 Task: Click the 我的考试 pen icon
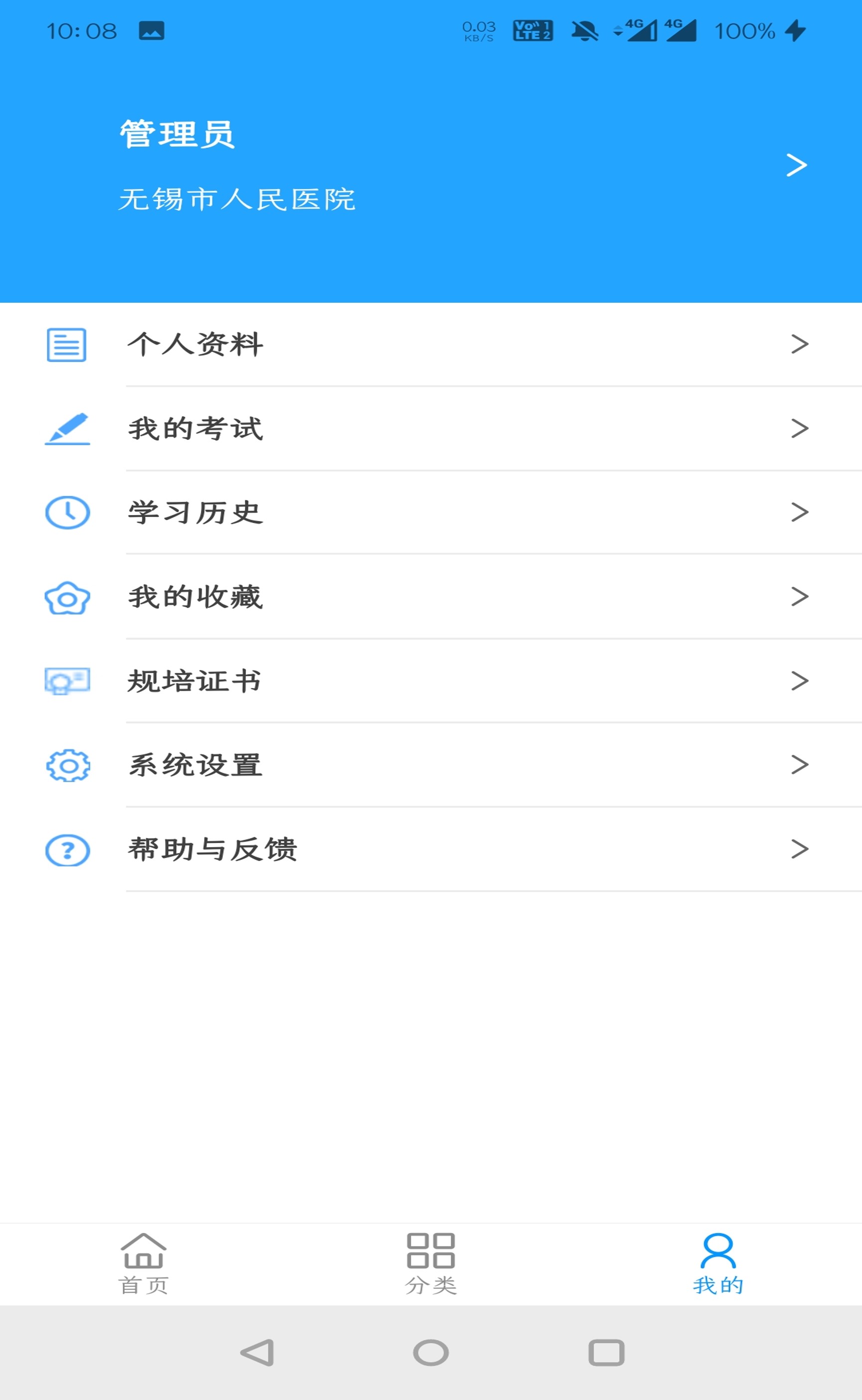[67, 429]
